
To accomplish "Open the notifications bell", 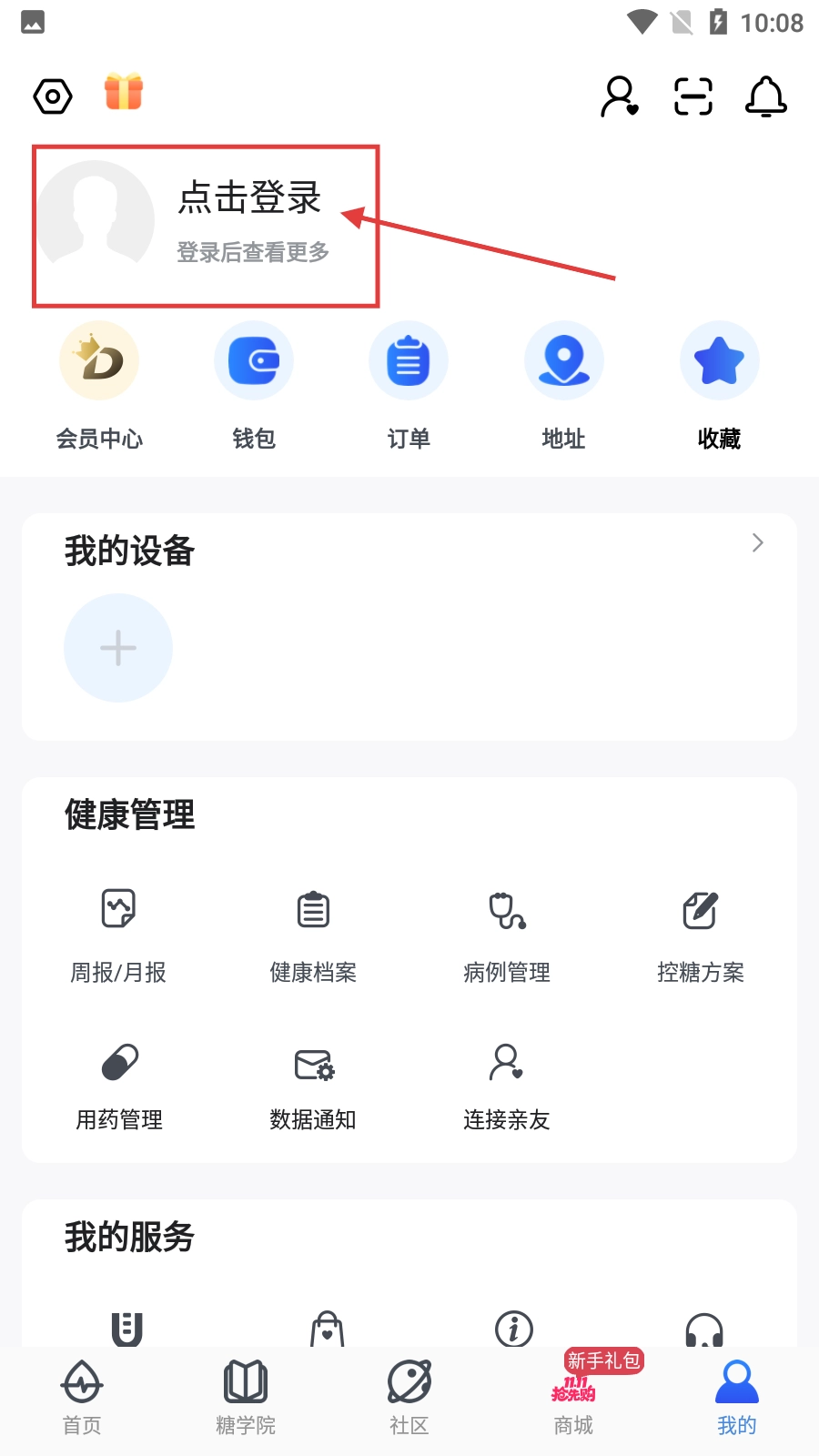I will [x=766, y=96].
